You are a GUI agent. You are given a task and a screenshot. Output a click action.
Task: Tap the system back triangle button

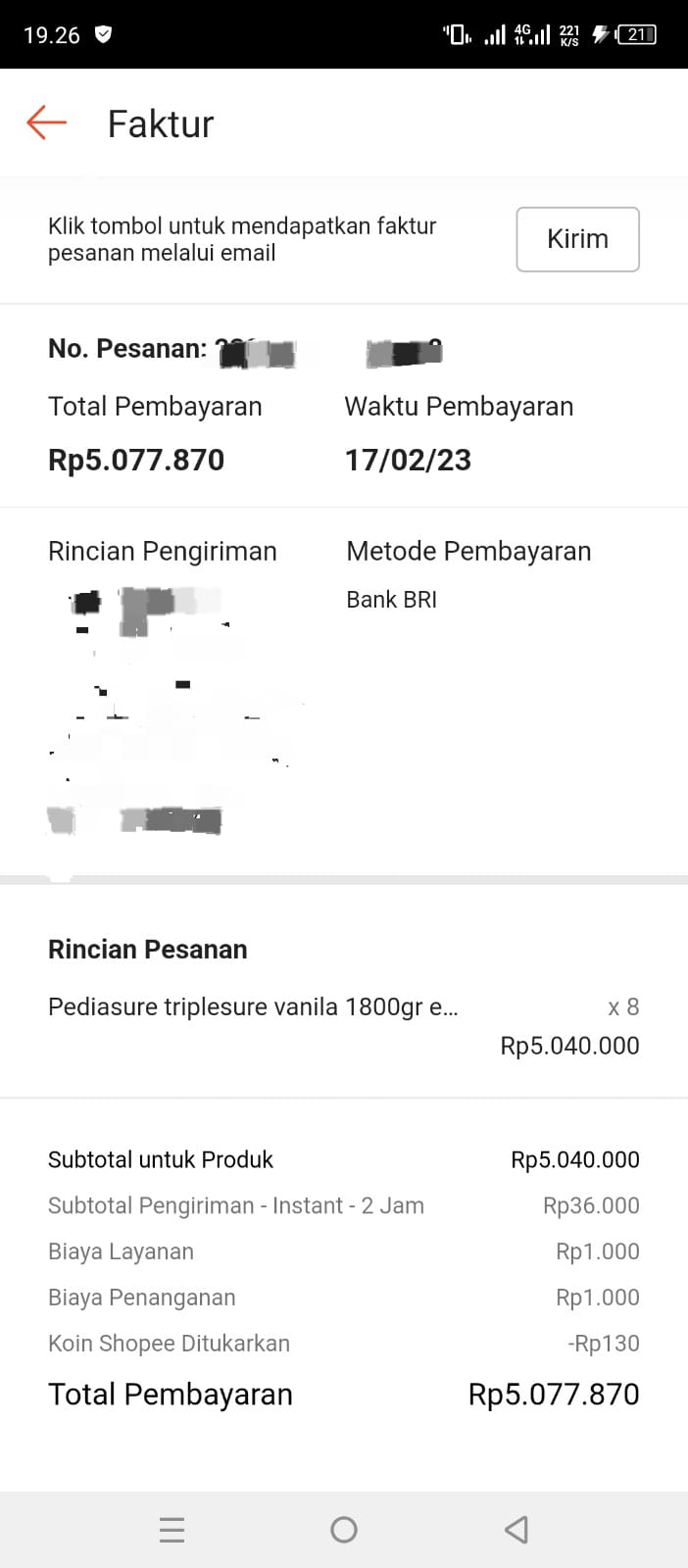(516, 1530)
